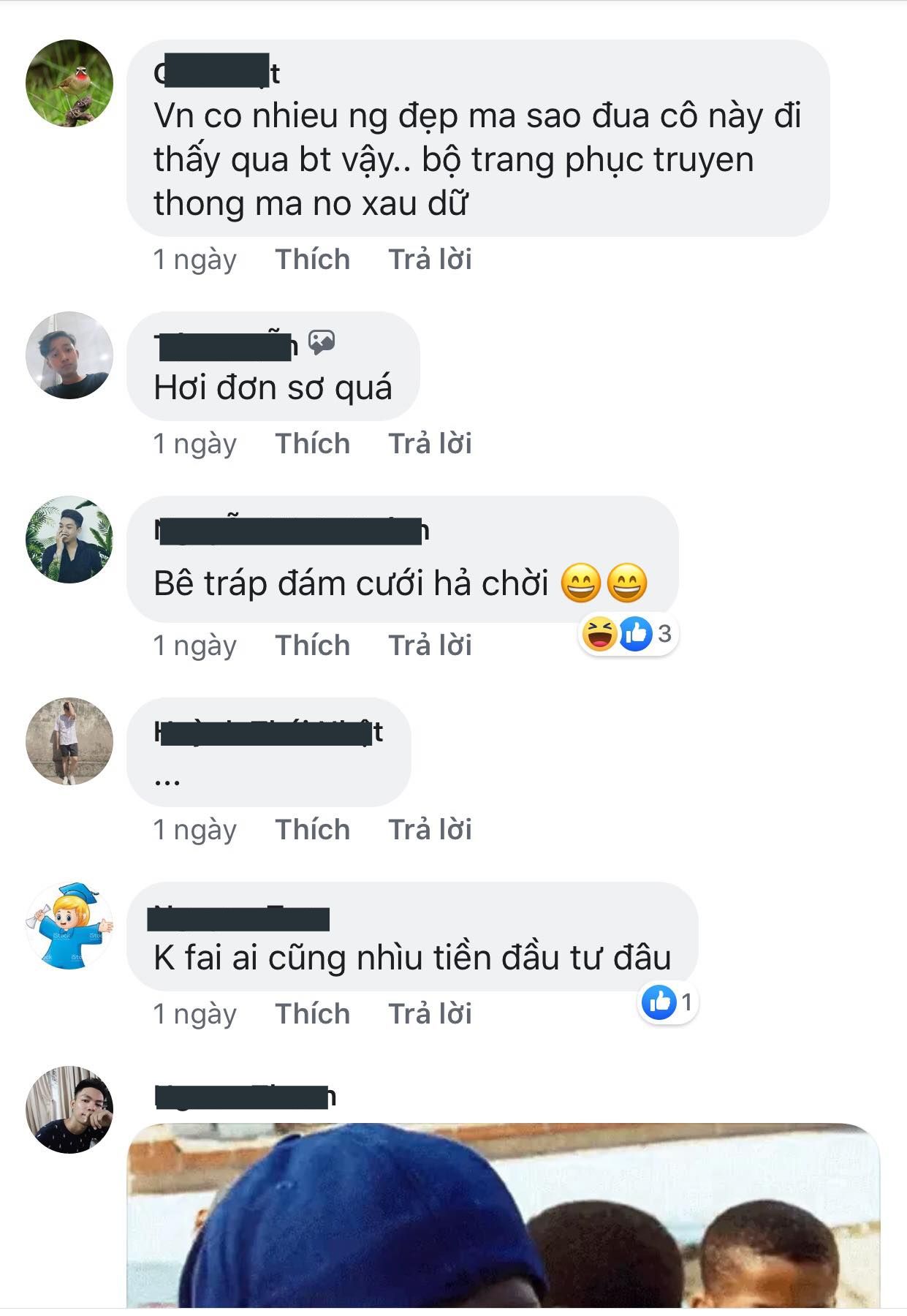Viewport: 907px width, 1316px height.
Task: Reply to the comment starting "Vn co nhieu ng đẹp"
Action: pyautogui.click(x=429, y=260)
